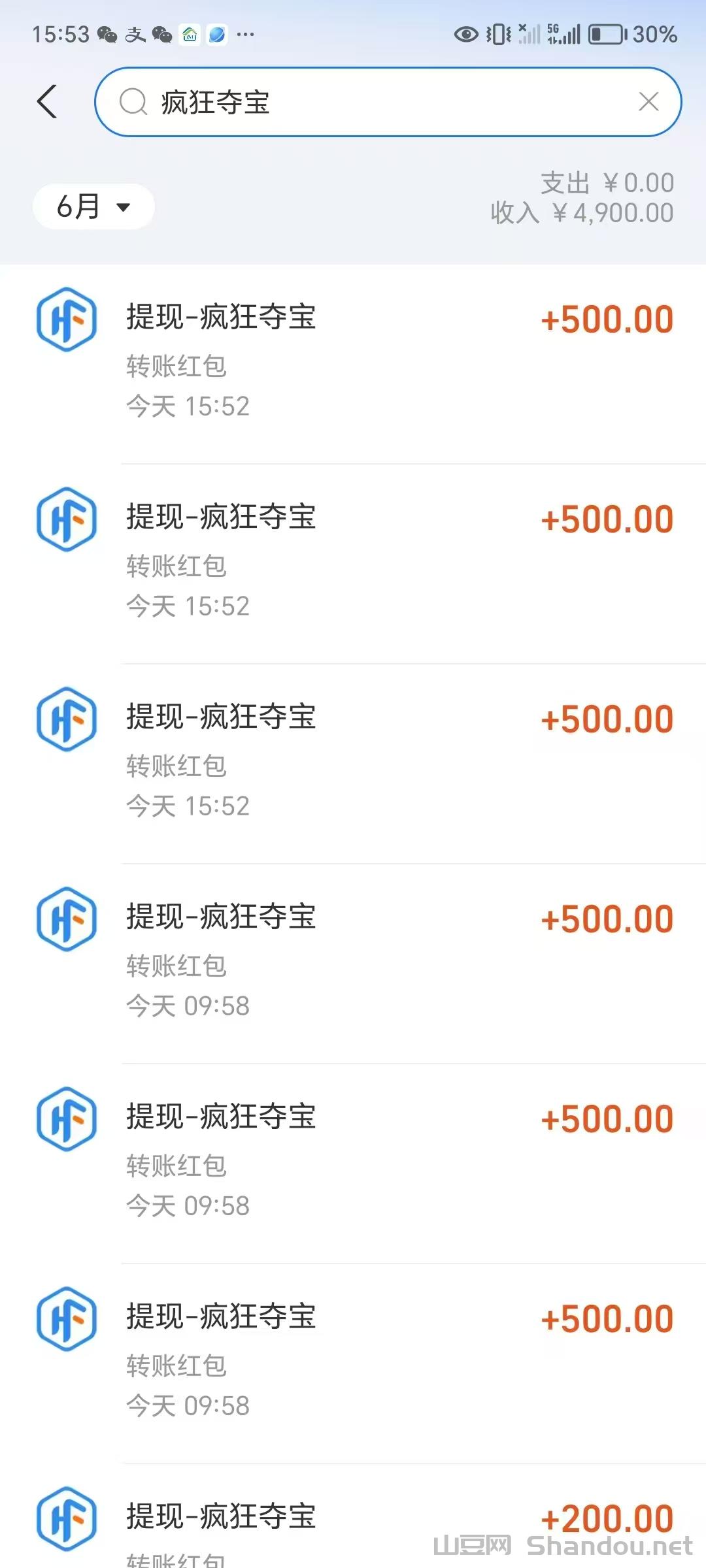
Task: Go back from the search results
Action: [x=47, y=102]
